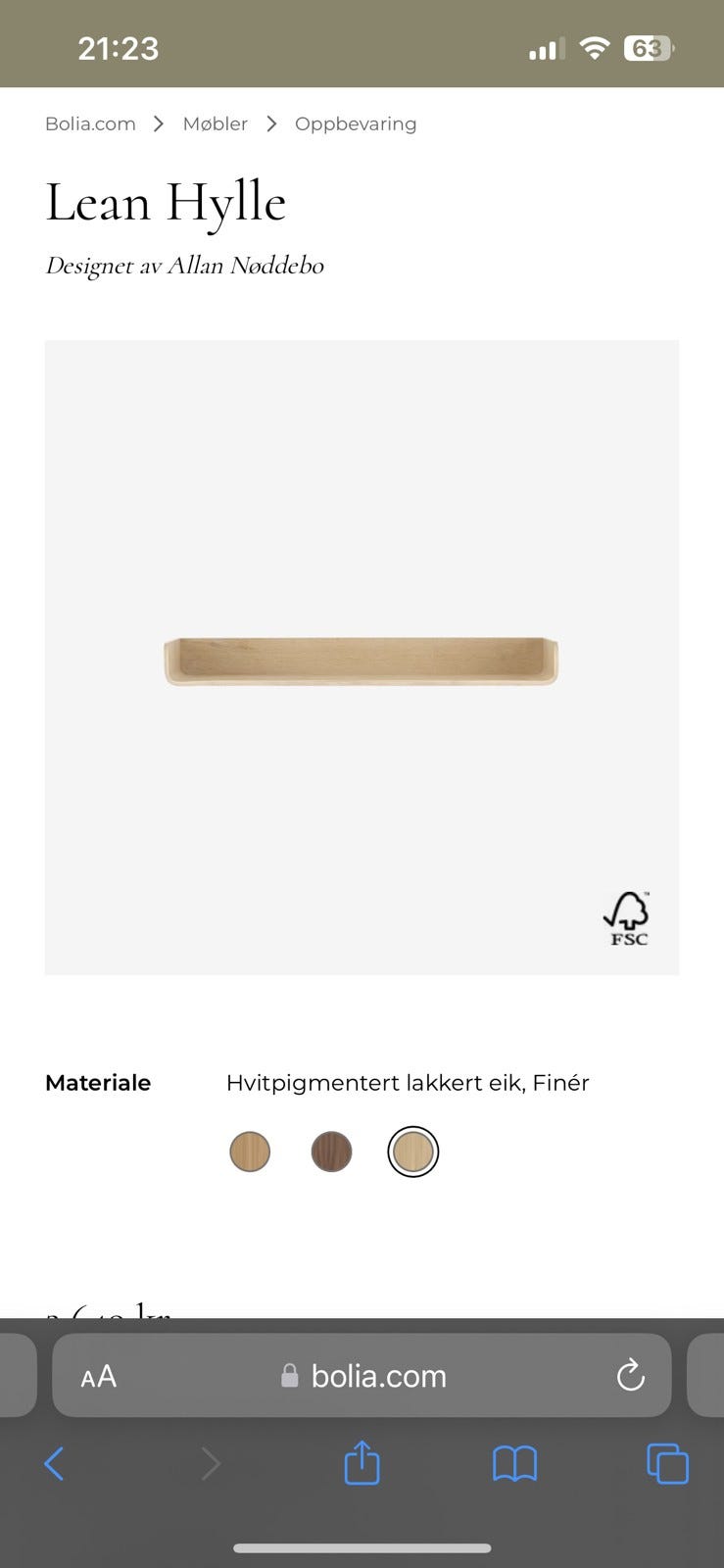
Task: Open the Møbler breadcrumb category
Action: 215,123
